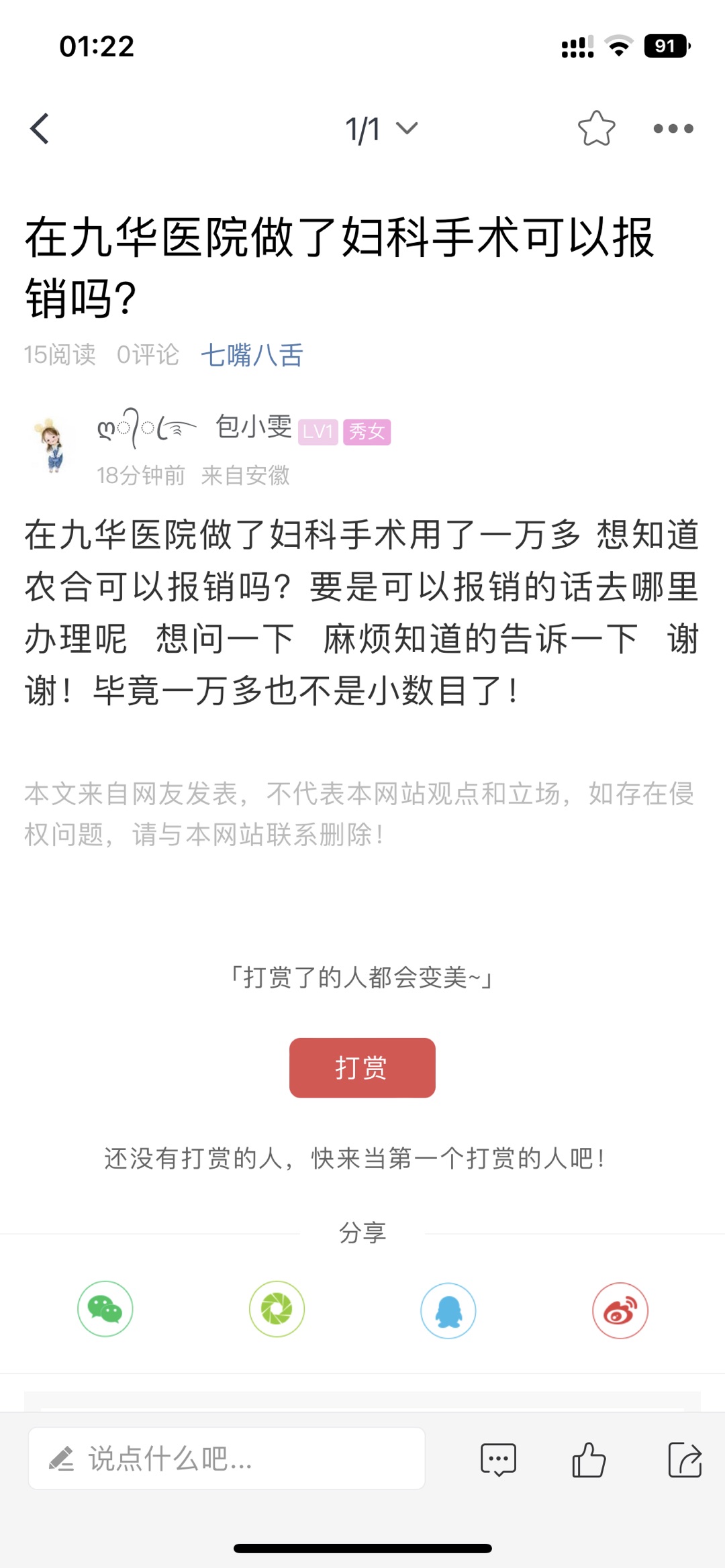Tap the 说点什么吧 comment field
The height and width of the screenshot is (1568, 725).
226,1459
